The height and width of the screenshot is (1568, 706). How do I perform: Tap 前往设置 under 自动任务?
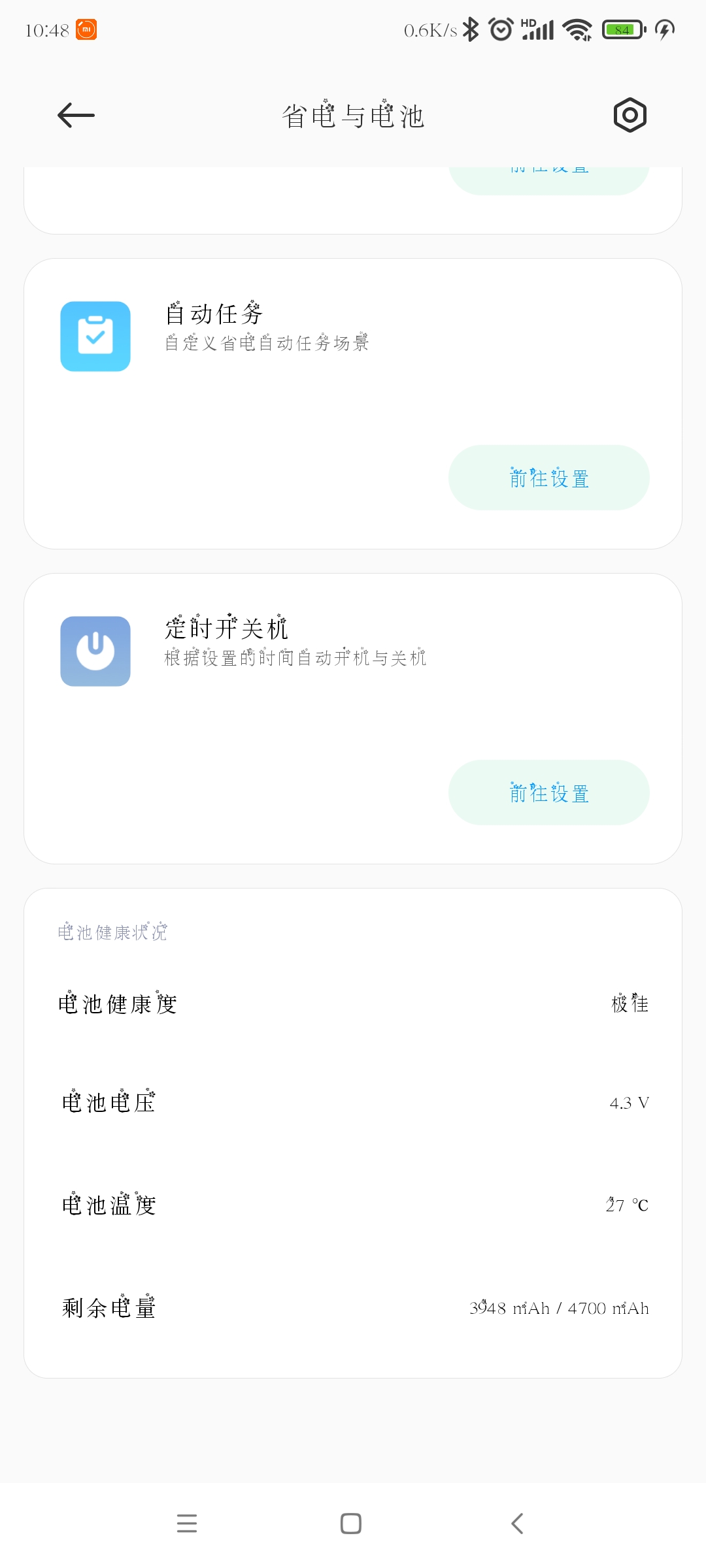point(549,478)
